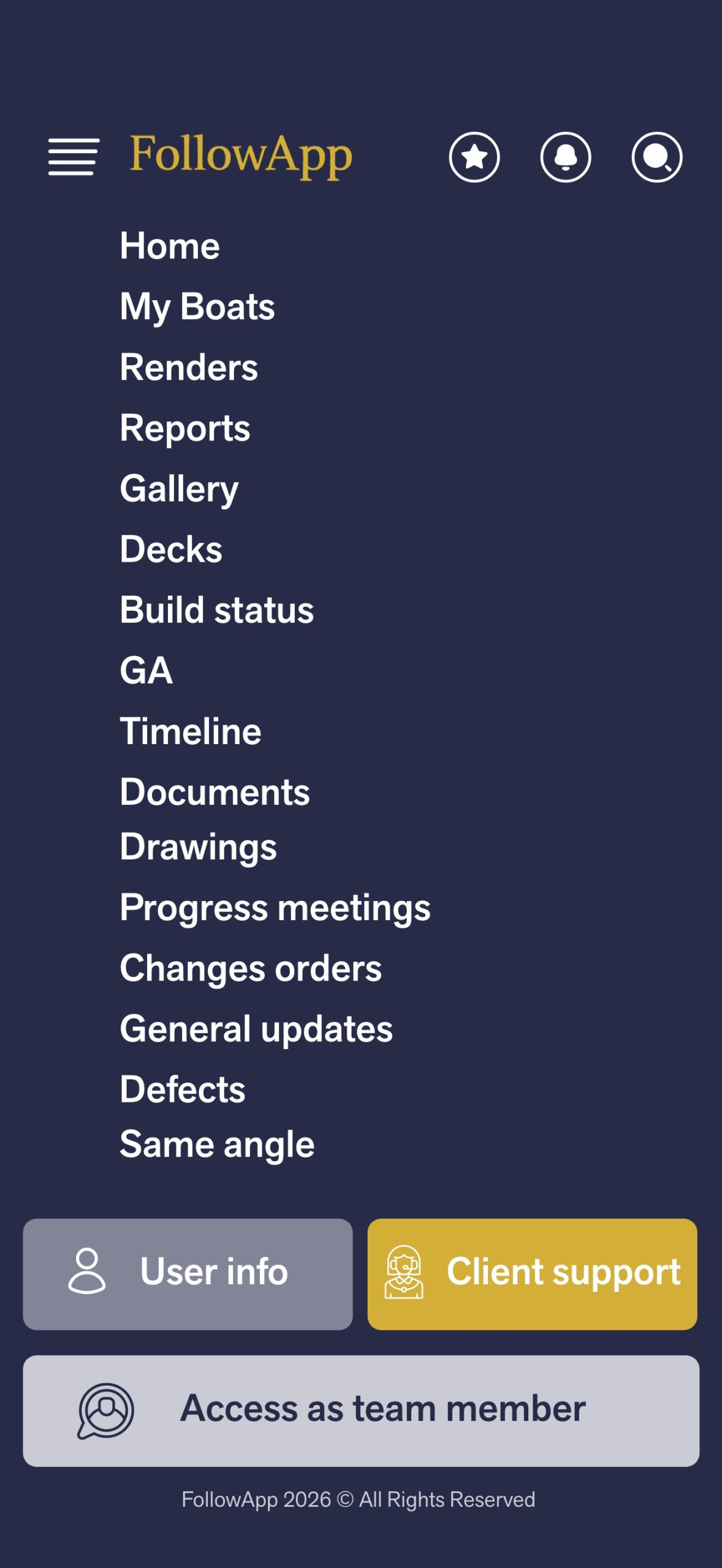
Task: Tap Access as team member
Action: pos(360,1410)
